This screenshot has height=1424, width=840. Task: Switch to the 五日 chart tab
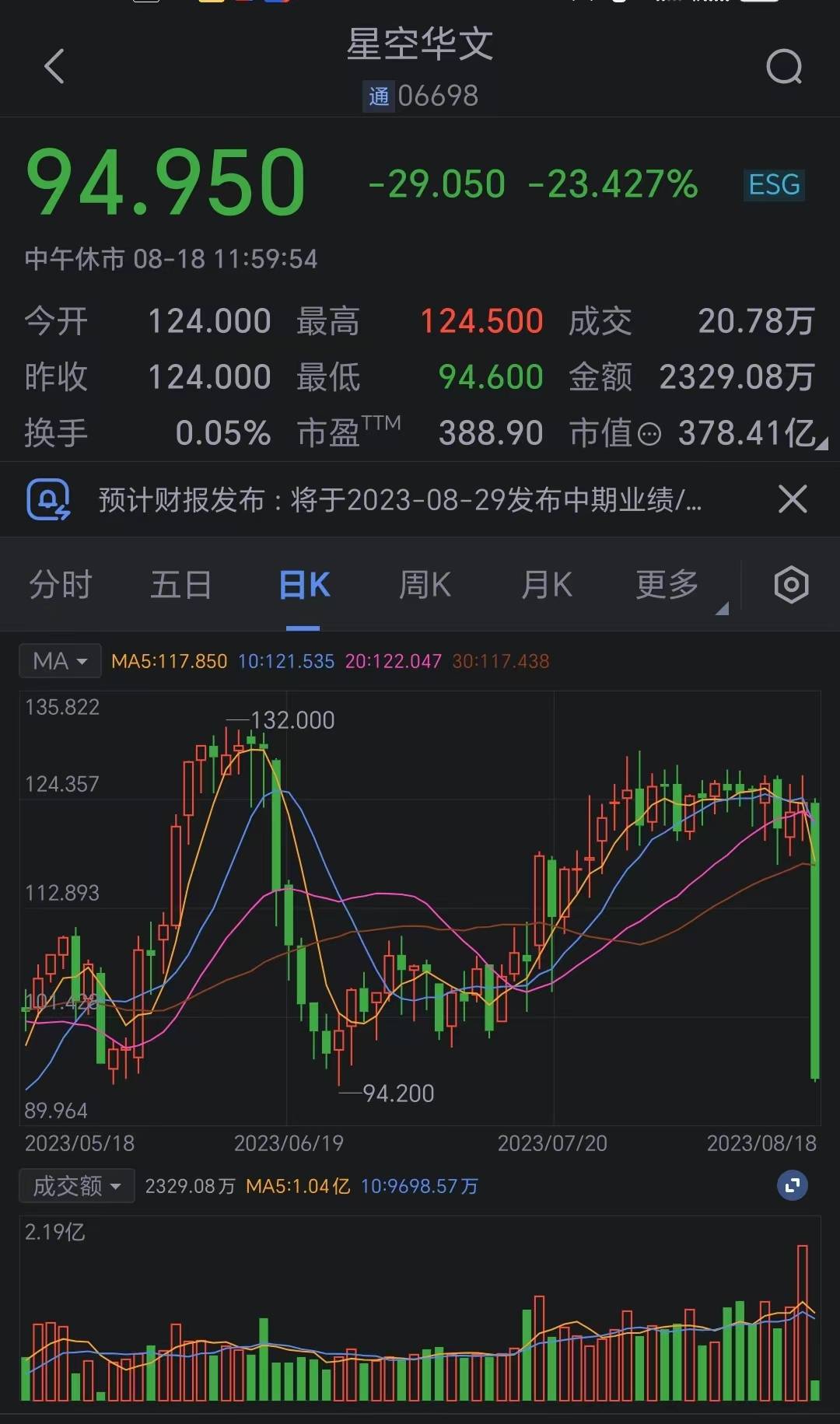pos(181,585)
